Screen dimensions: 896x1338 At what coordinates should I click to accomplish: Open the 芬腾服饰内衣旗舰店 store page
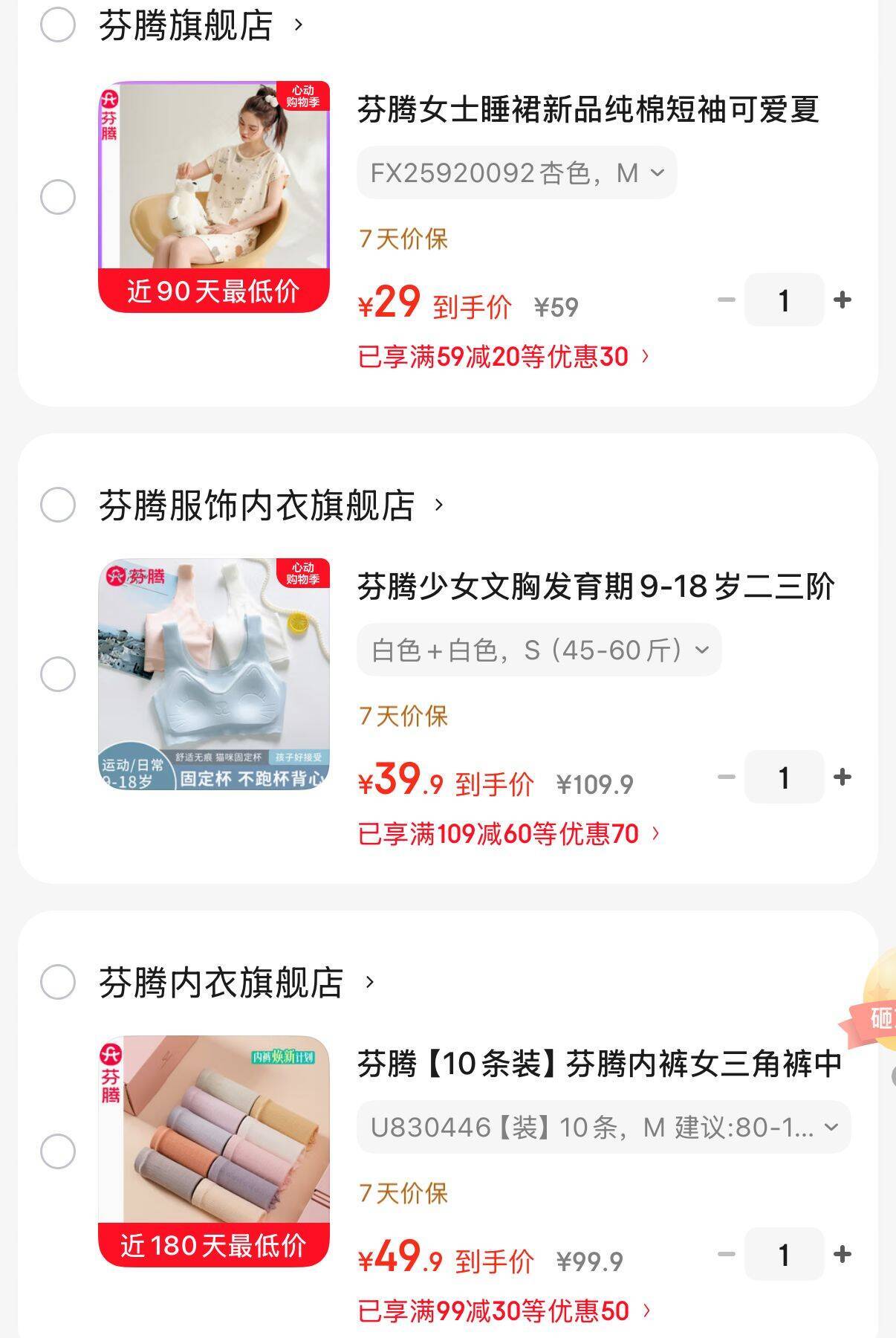(x=271, y=505)
